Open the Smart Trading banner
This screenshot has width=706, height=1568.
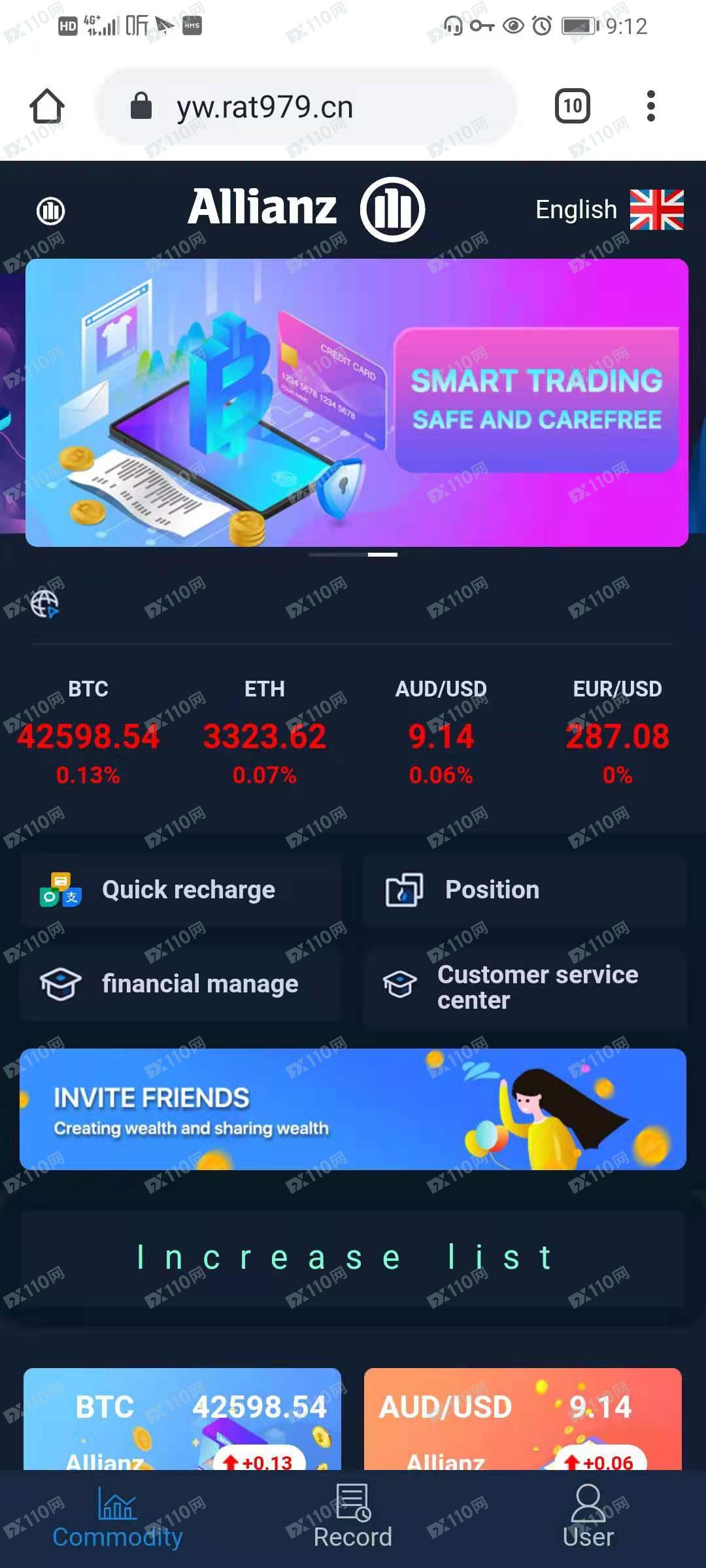coord(356,402)
